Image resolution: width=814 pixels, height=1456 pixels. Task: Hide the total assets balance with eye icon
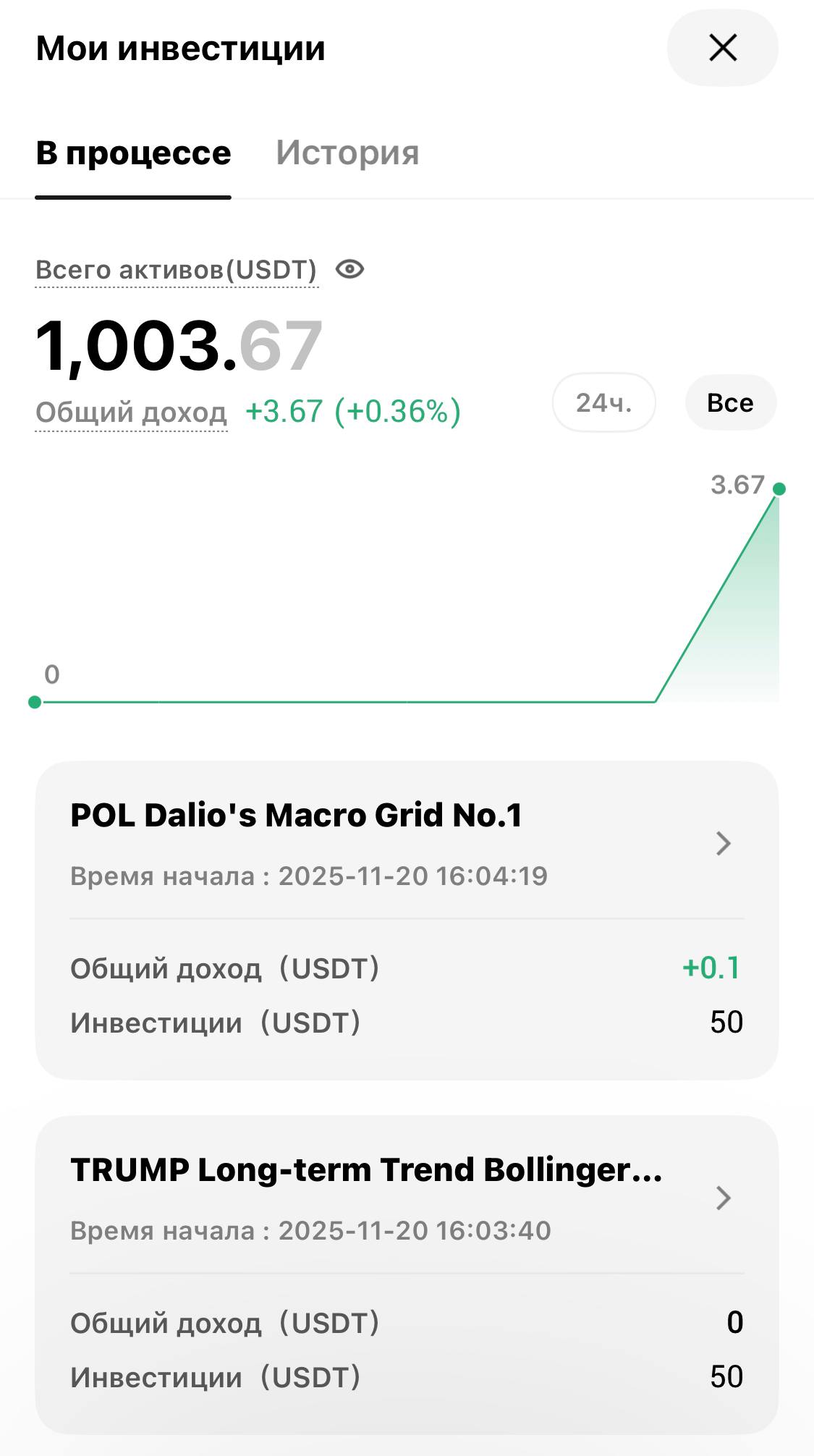350,269
